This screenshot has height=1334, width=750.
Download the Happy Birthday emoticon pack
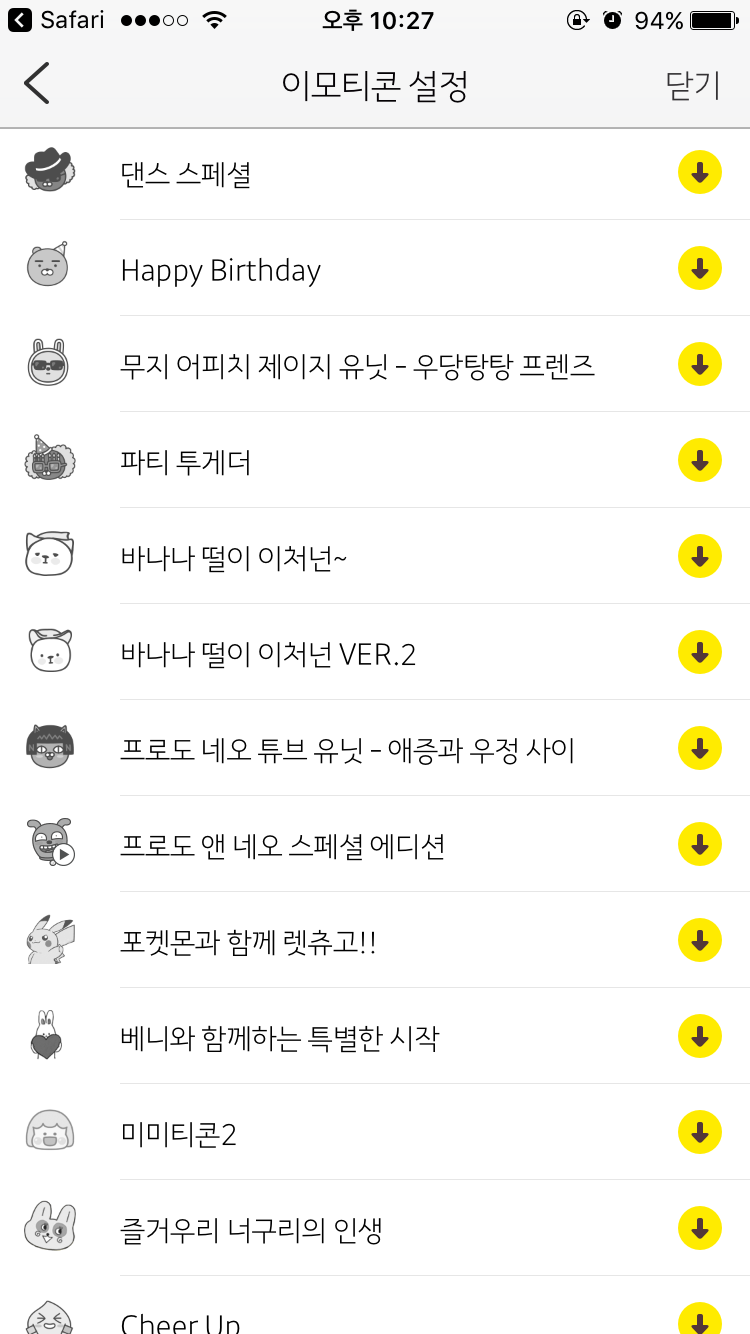point(700,268)
